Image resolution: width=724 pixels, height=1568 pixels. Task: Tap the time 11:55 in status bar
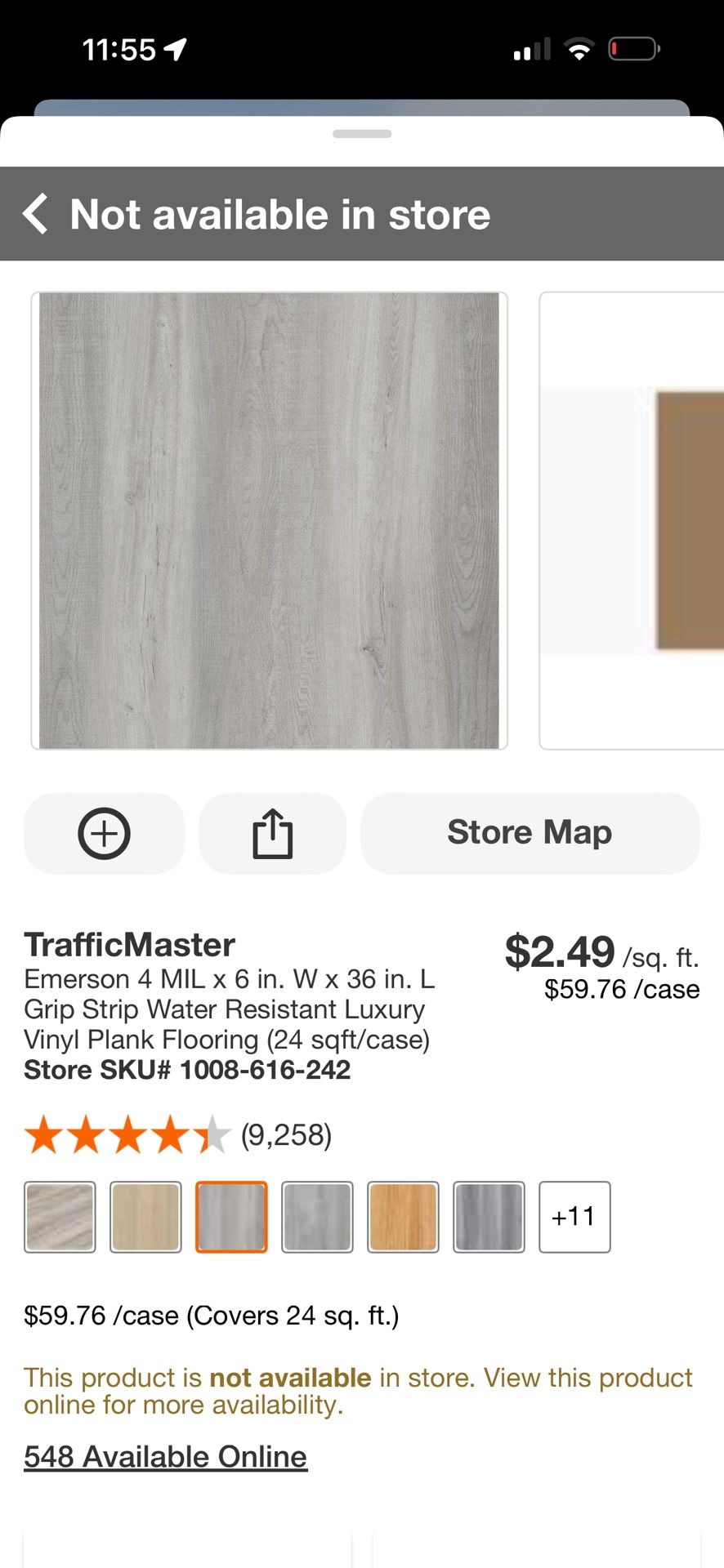pos(120,47)
